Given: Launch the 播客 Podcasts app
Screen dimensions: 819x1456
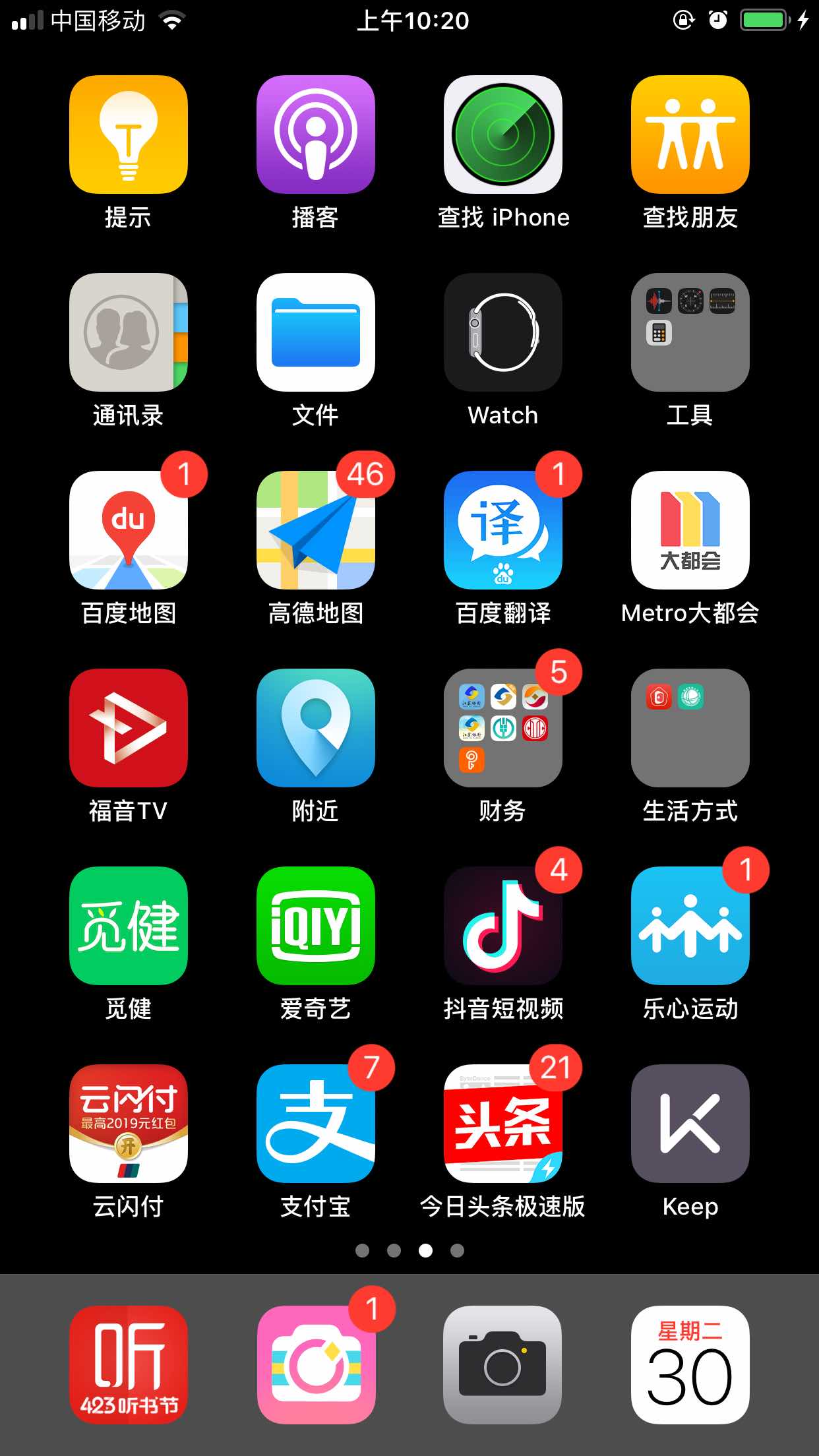Looking at the screenshot, I should click(316, 135).
